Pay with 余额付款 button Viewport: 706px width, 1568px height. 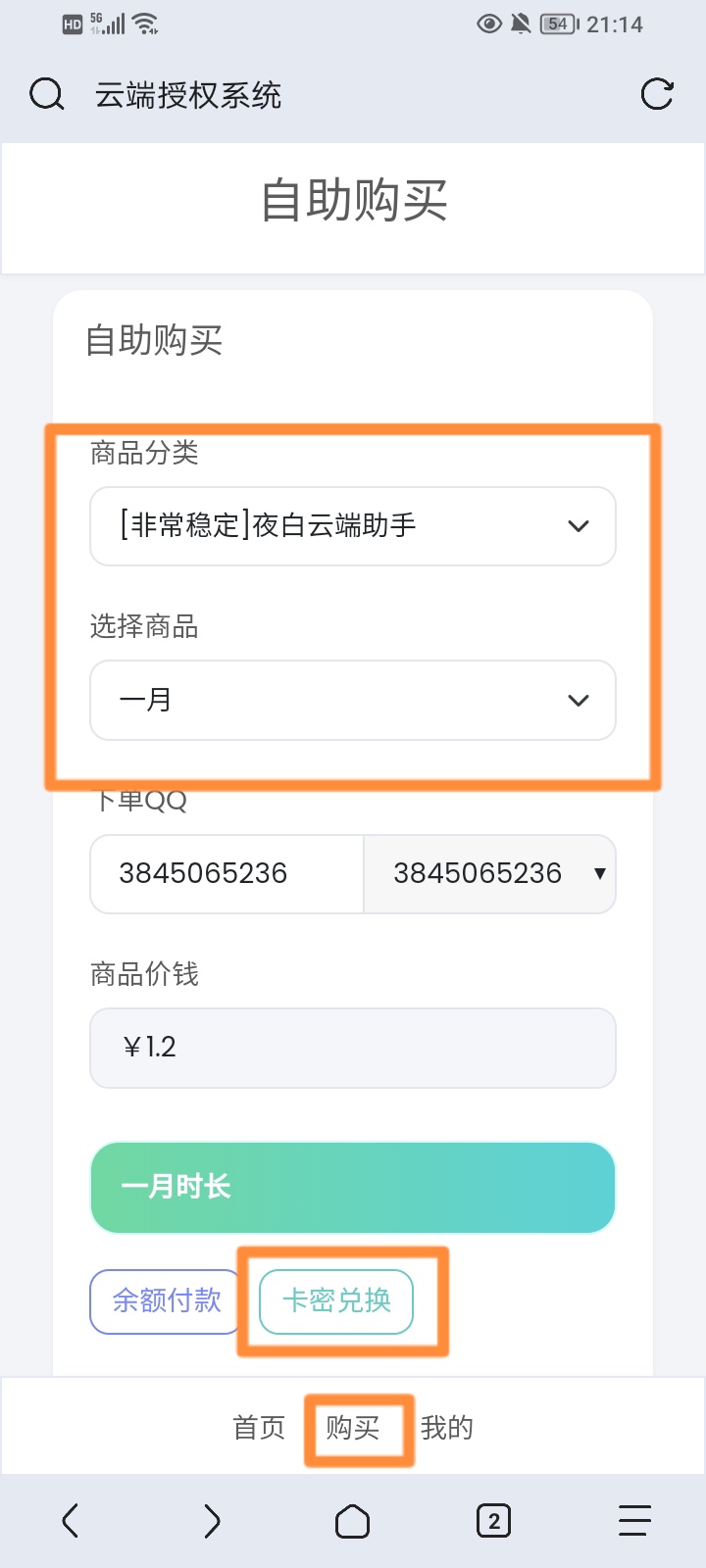pos(166,1301)
